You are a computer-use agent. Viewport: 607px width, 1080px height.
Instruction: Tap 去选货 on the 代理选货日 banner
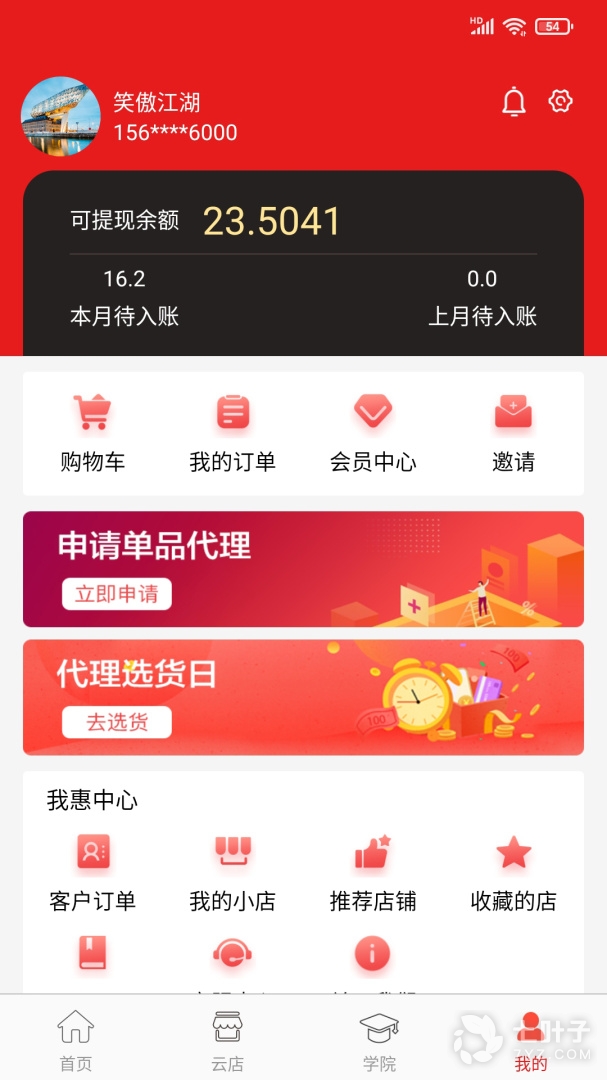coord(117,722)
